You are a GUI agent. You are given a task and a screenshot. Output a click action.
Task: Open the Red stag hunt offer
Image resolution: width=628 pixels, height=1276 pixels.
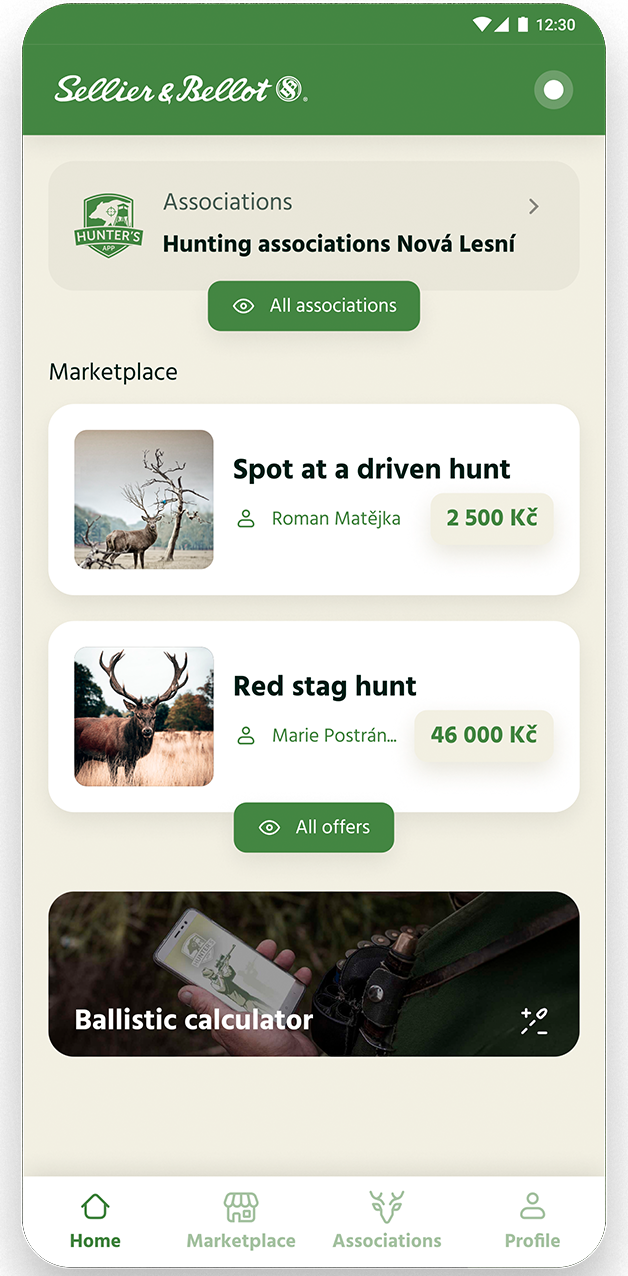[314, 716]
